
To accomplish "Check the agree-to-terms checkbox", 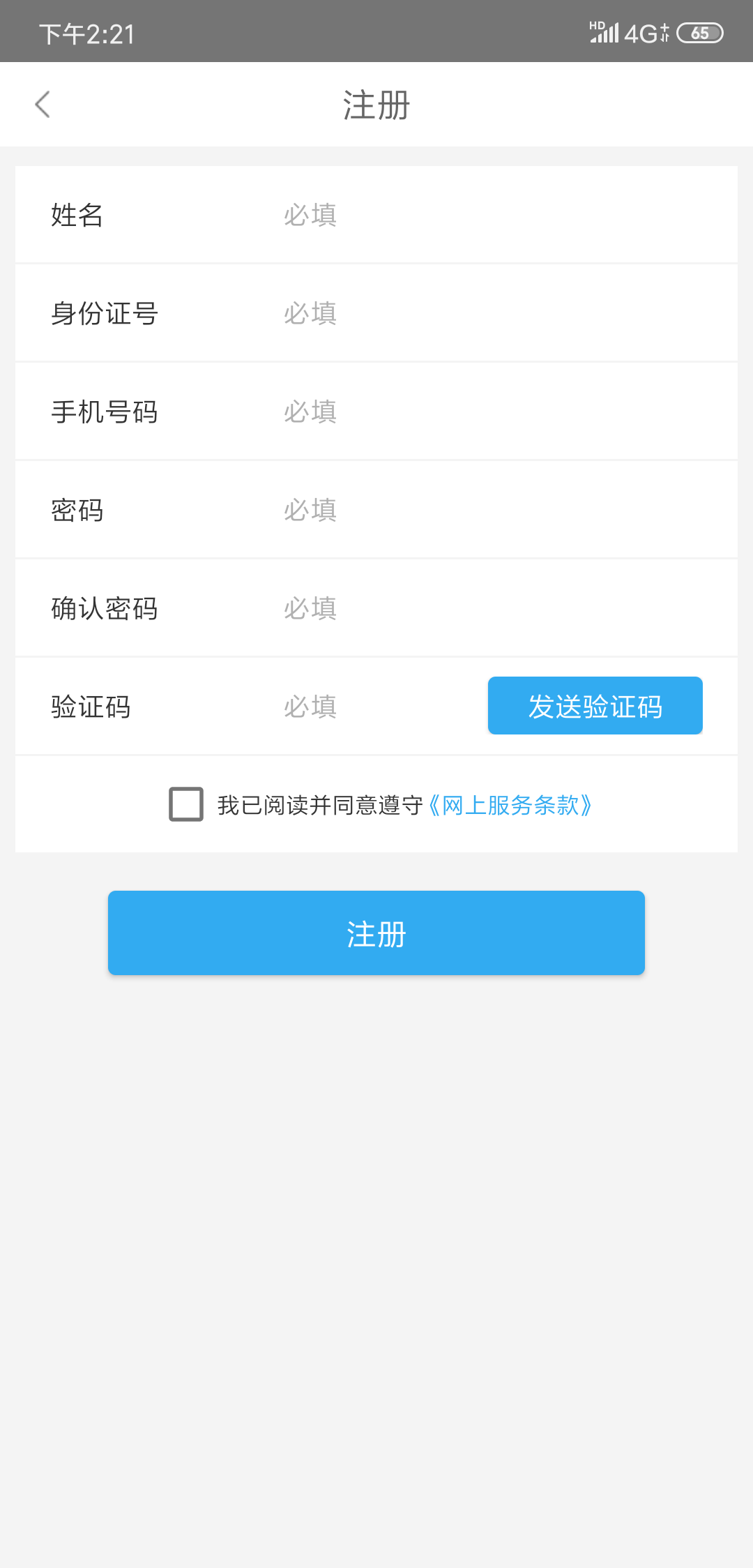I will pyautogui.click(x=186, y=804).
